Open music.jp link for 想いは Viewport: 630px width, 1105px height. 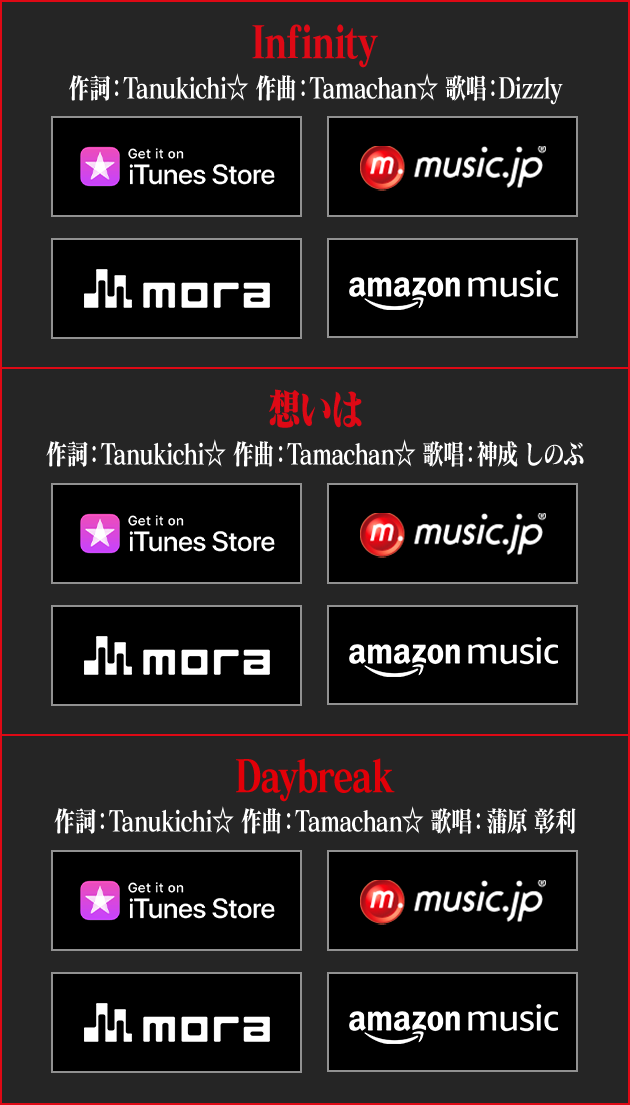[x=452, y=533]
